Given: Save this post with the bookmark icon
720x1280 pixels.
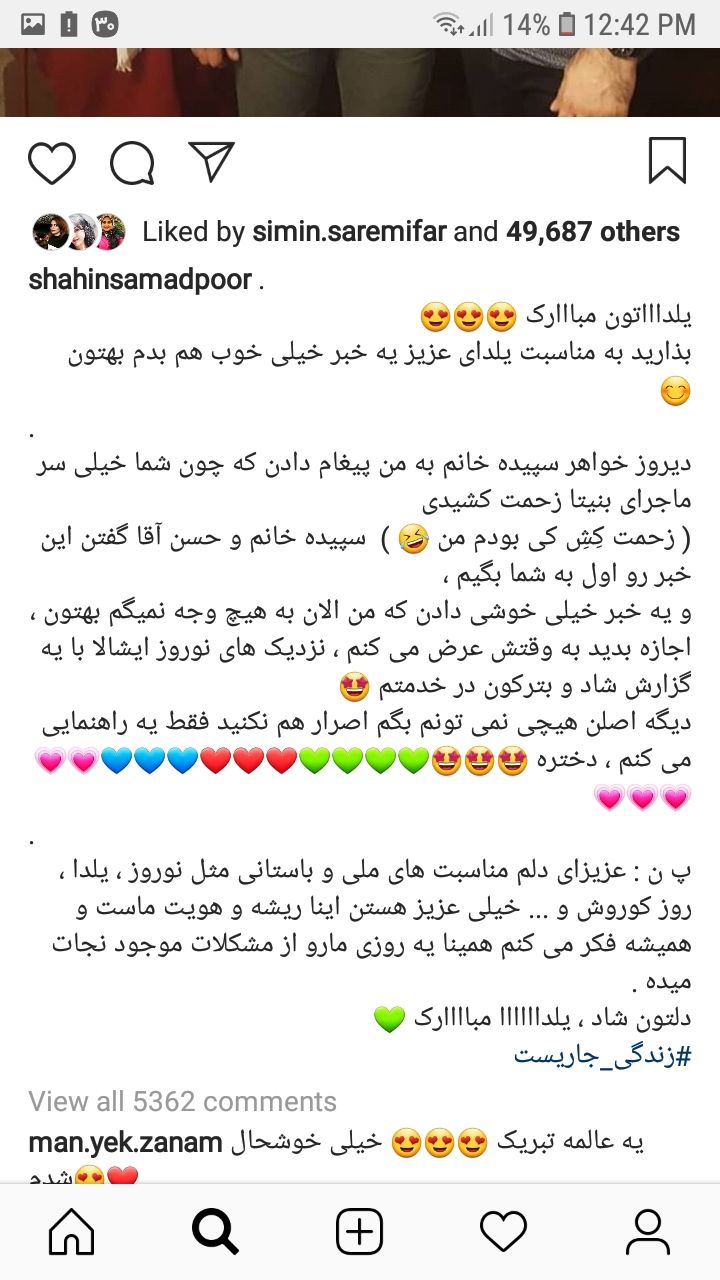Looking at the screenshot, I should click(x=667, y=162).
